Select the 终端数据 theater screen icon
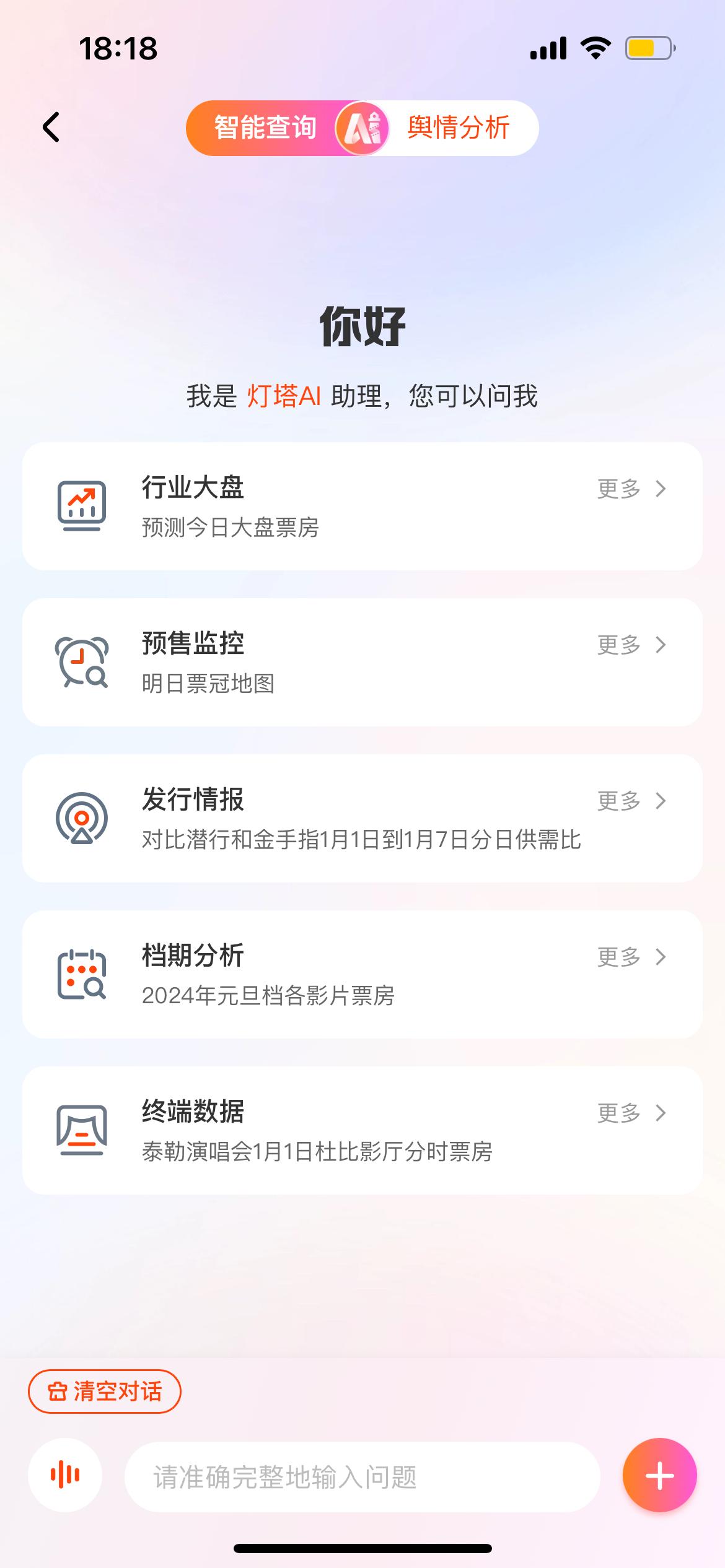The image size is (725, 1568). click(x=82, y=1131)
